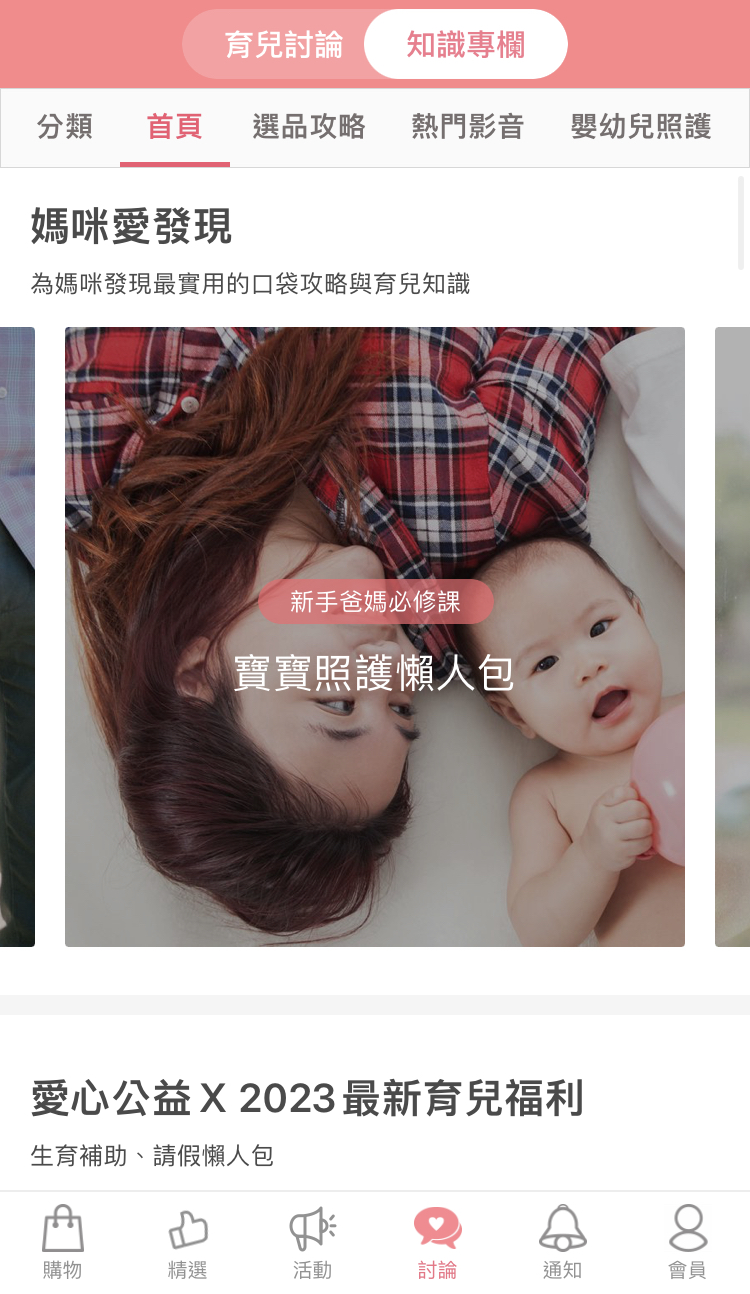Image resolution: width=750 pixels, height=1294 pixels.
Task: Go to the 會員 member page
Action: click(687, 1242)
